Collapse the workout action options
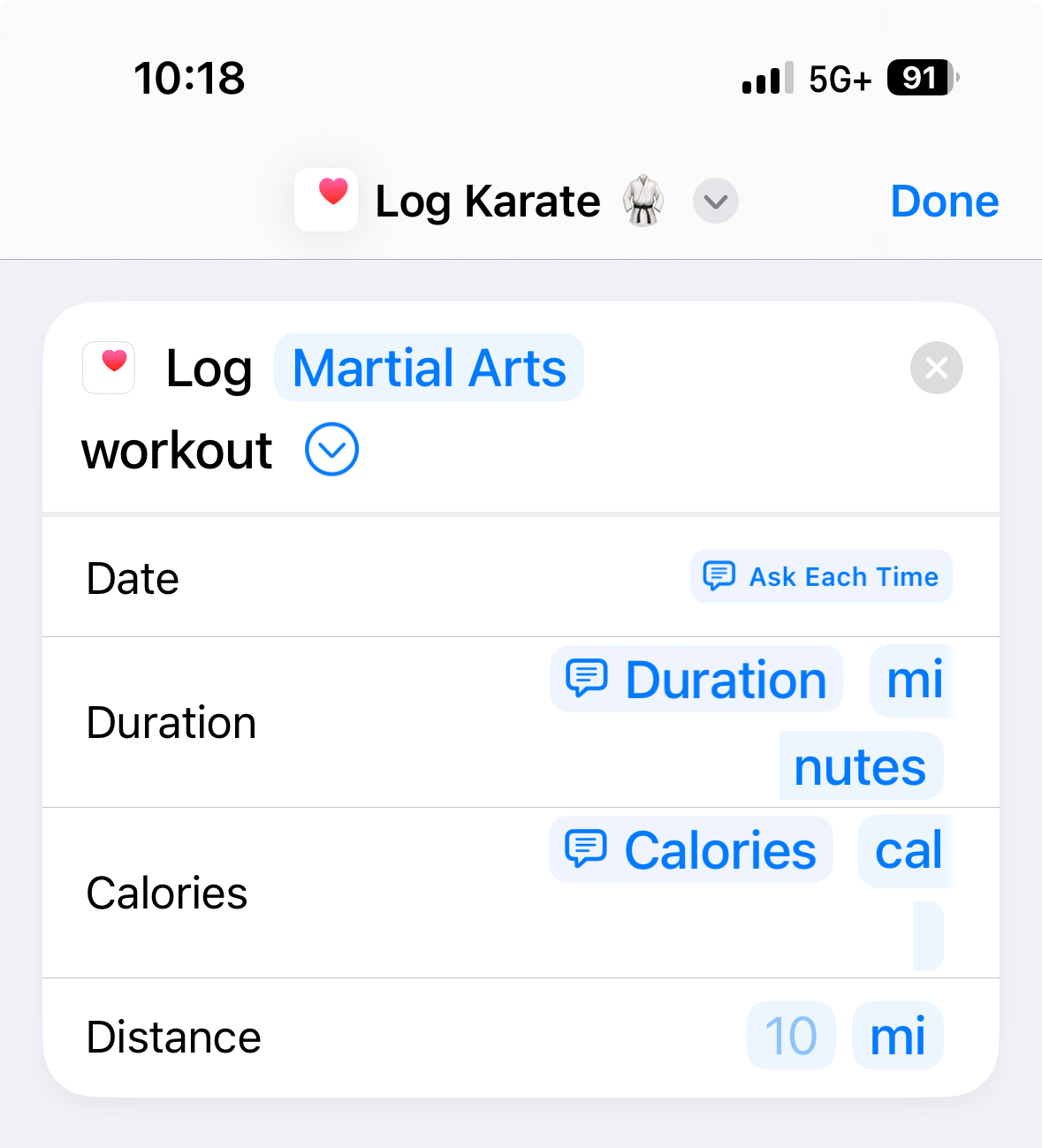The width and height of the screenshot is (1042, 1148). coord(331,449)
